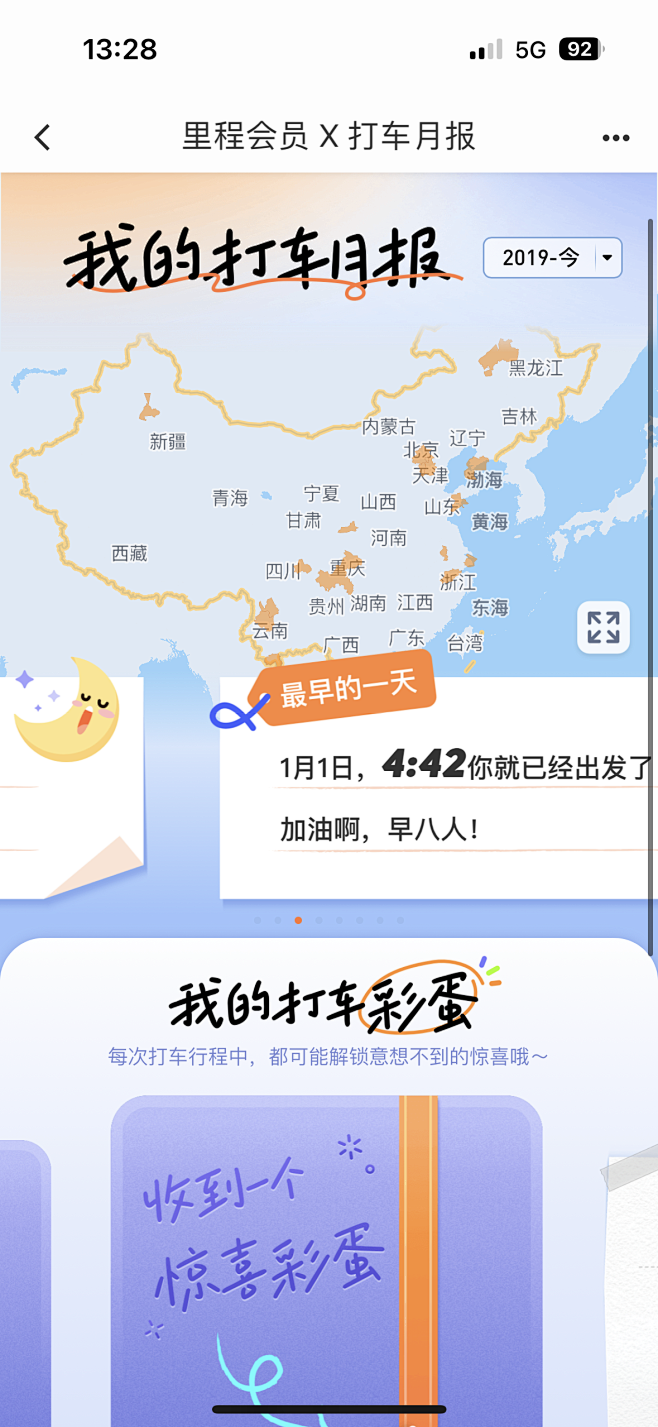Screen dimensions: 658x1427
Task: Expand the map to fullscreen
Action: (x=603, y=627)
